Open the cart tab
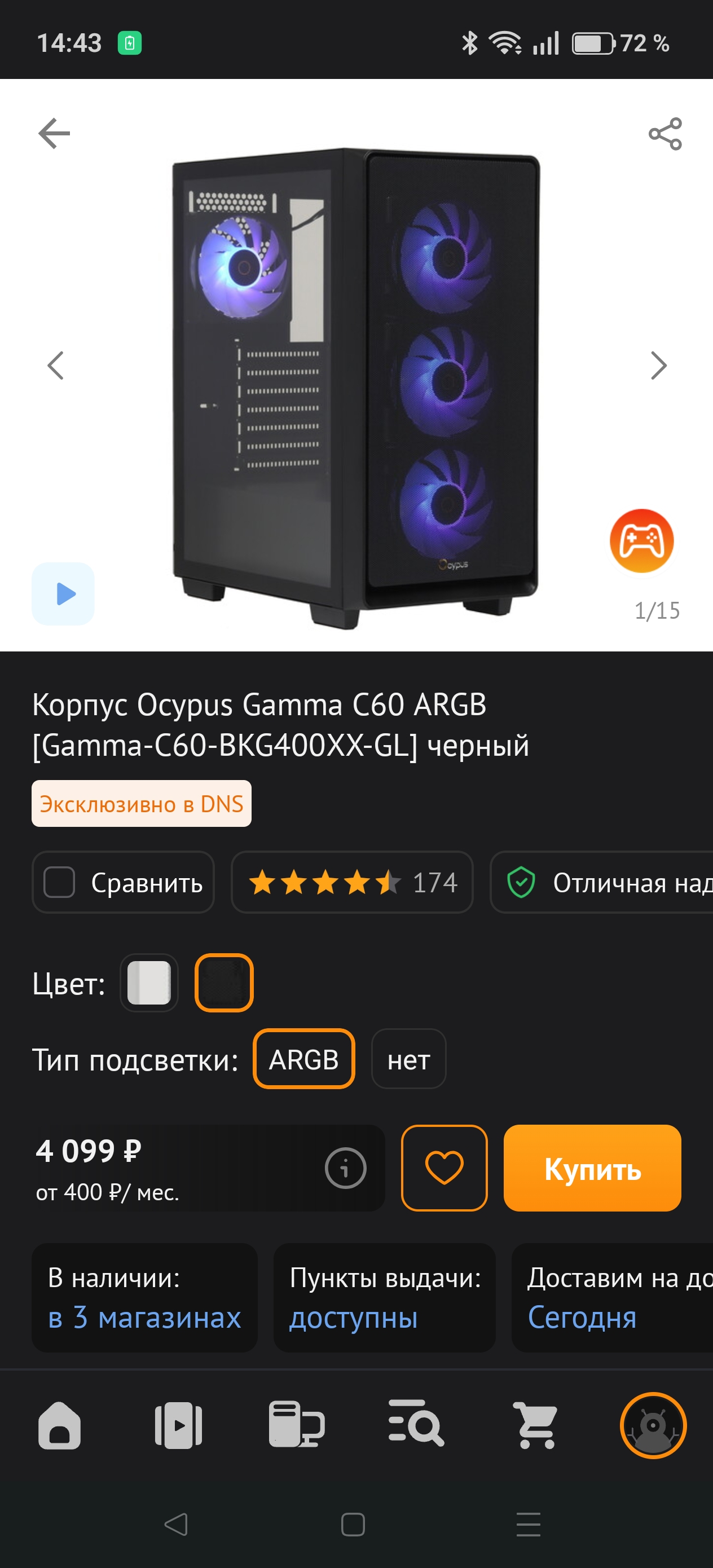The image size is (713, 1568). coord(535,1425)
